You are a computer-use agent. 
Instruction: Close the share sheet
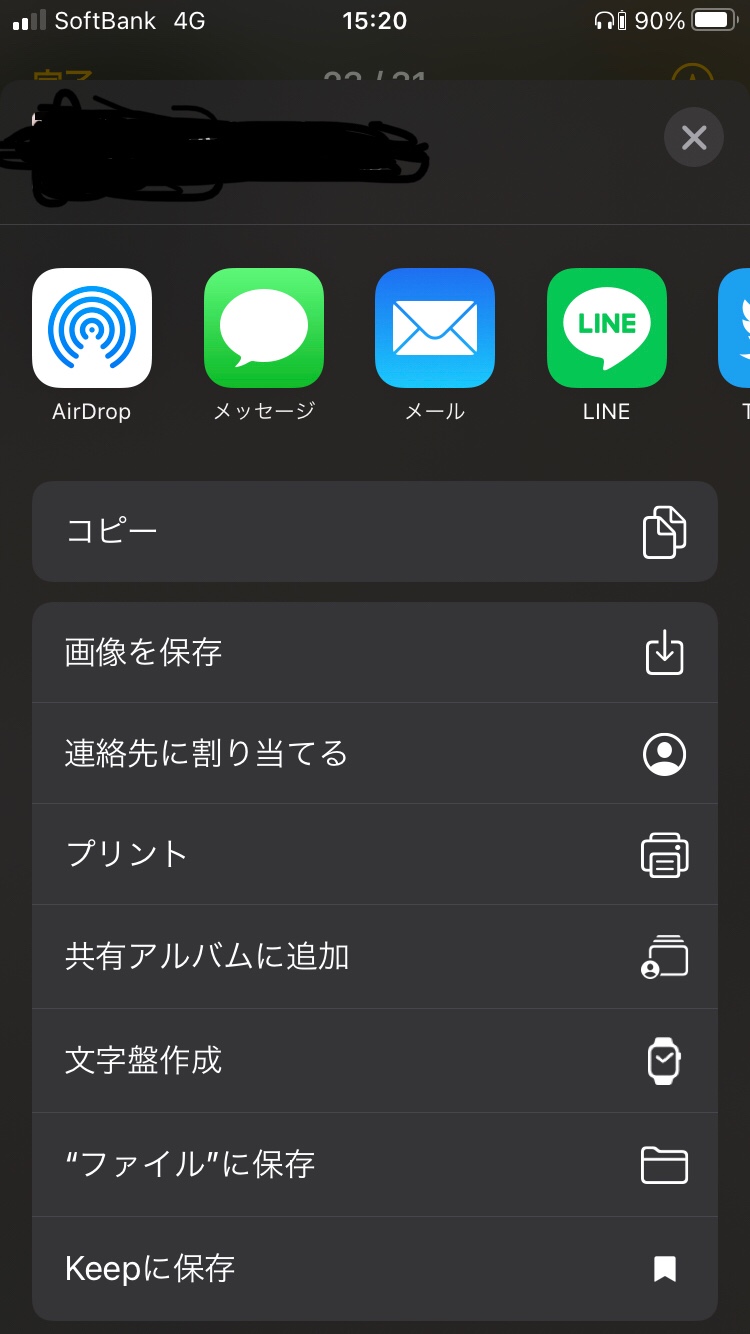(x=693, y=137)
